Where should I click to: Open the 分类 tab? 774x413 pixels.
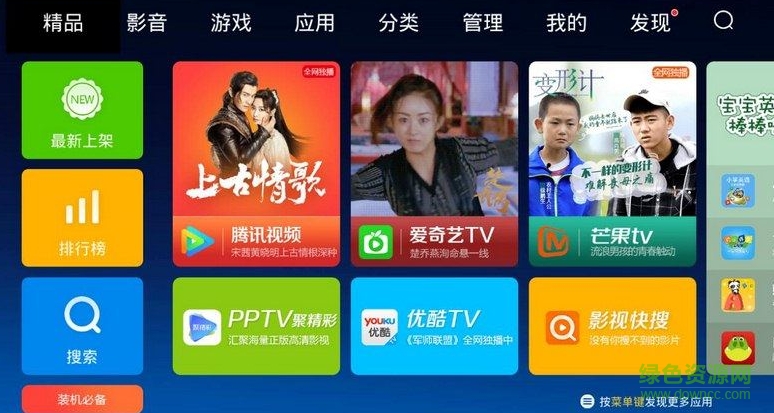(399, 22)
